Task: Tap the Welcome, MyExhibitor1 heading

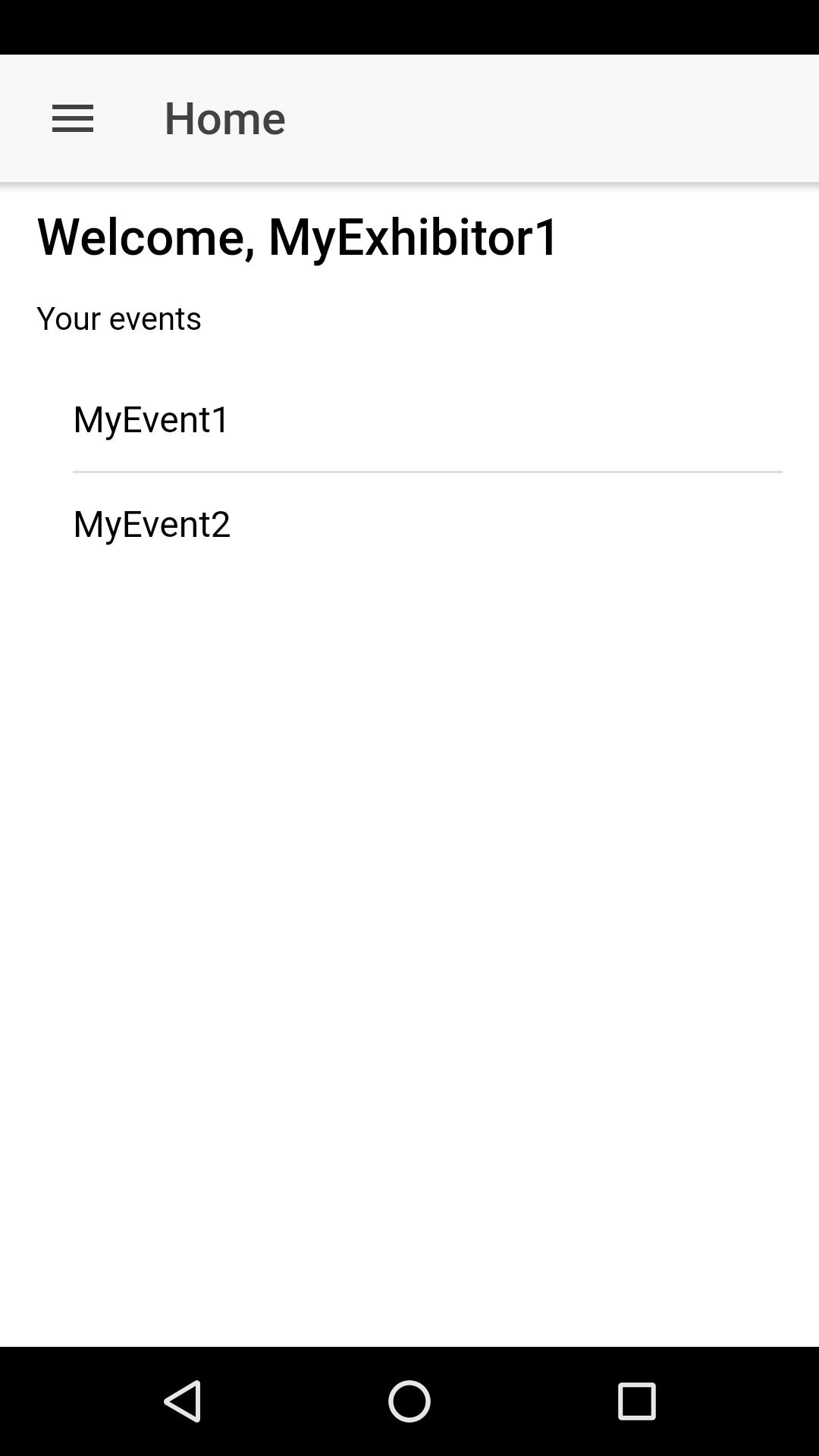Action: [x=297, y=236]
